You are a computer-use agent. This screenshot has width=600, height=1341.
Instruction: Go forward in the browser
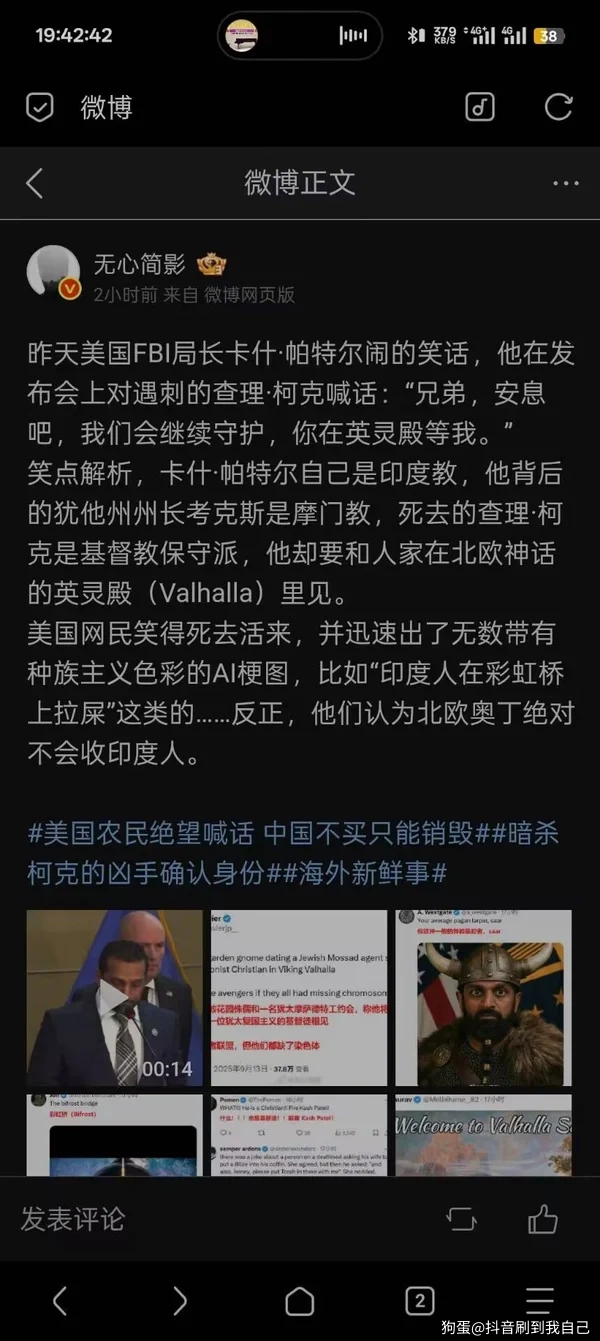pos(180,1300)
